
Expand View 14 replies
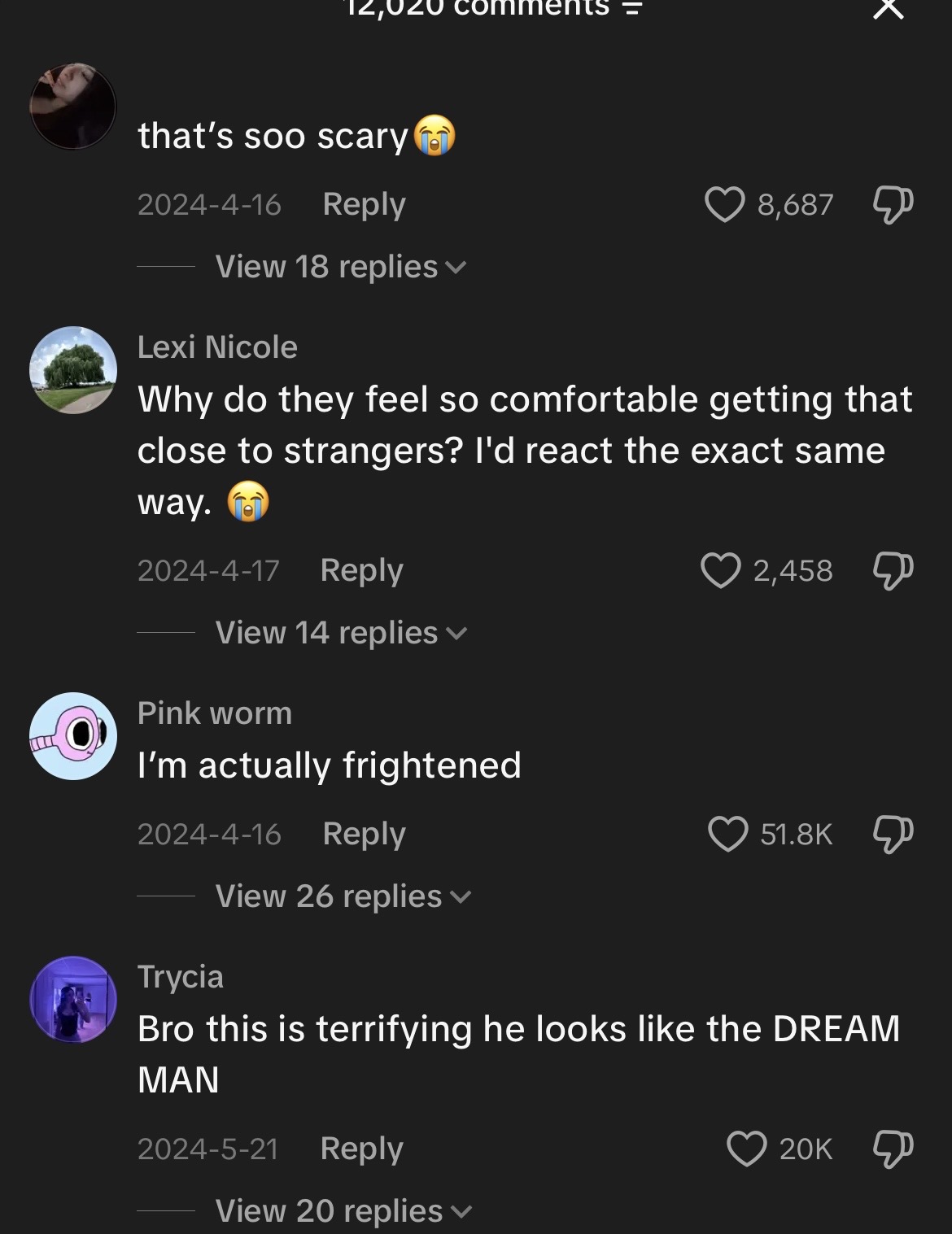click(340, 633)
